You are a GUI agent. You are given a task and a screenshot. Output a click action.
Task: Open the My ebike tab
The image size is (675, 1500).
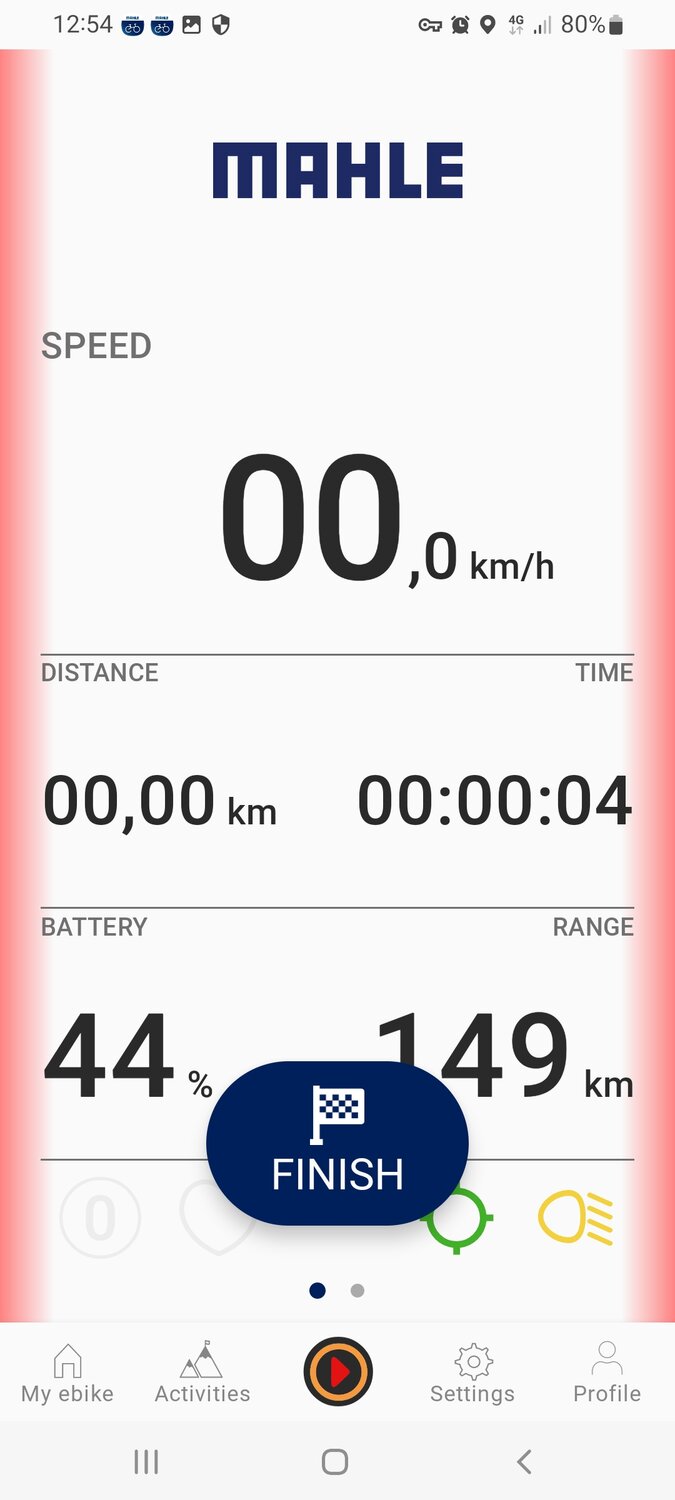click(x=67, y=1375)
